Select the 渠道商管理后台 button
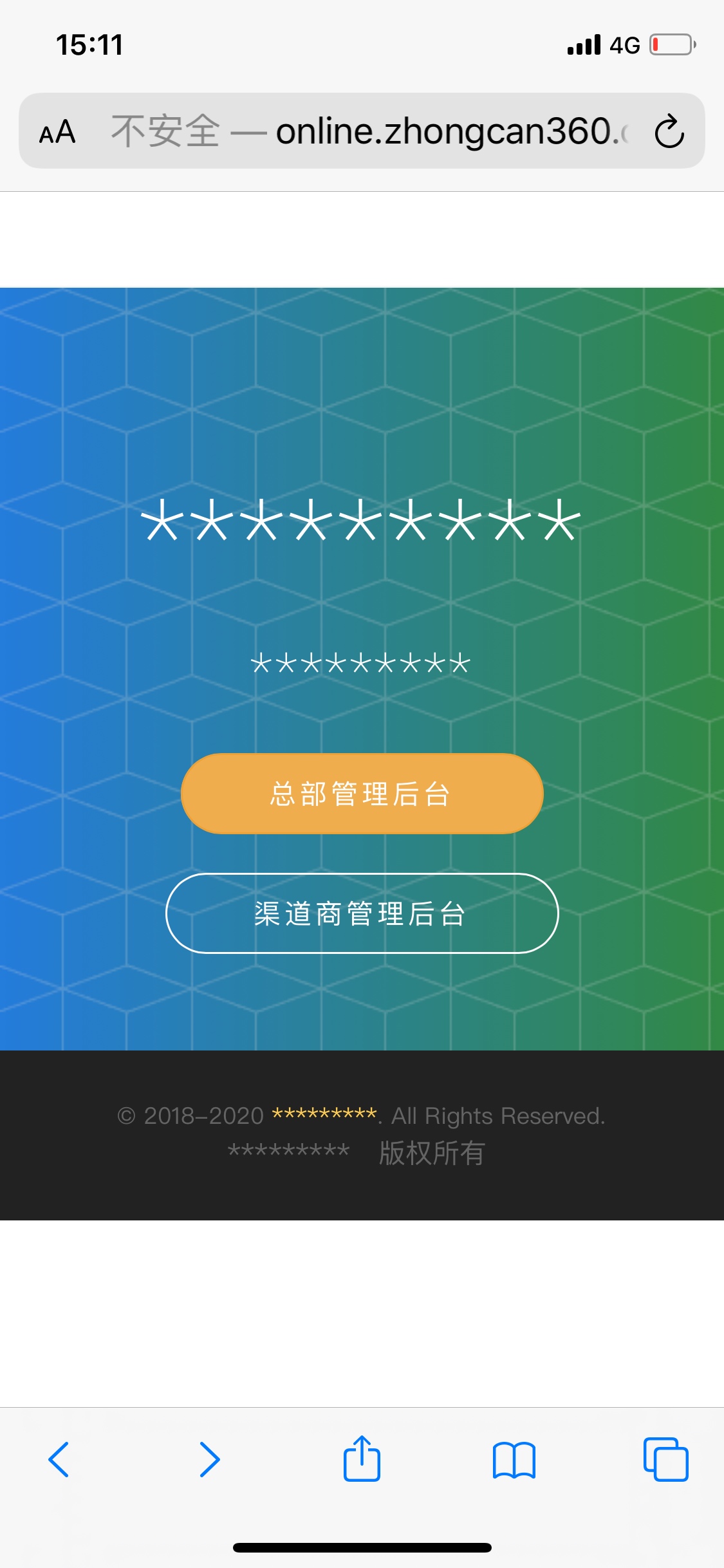 (362, 913)
